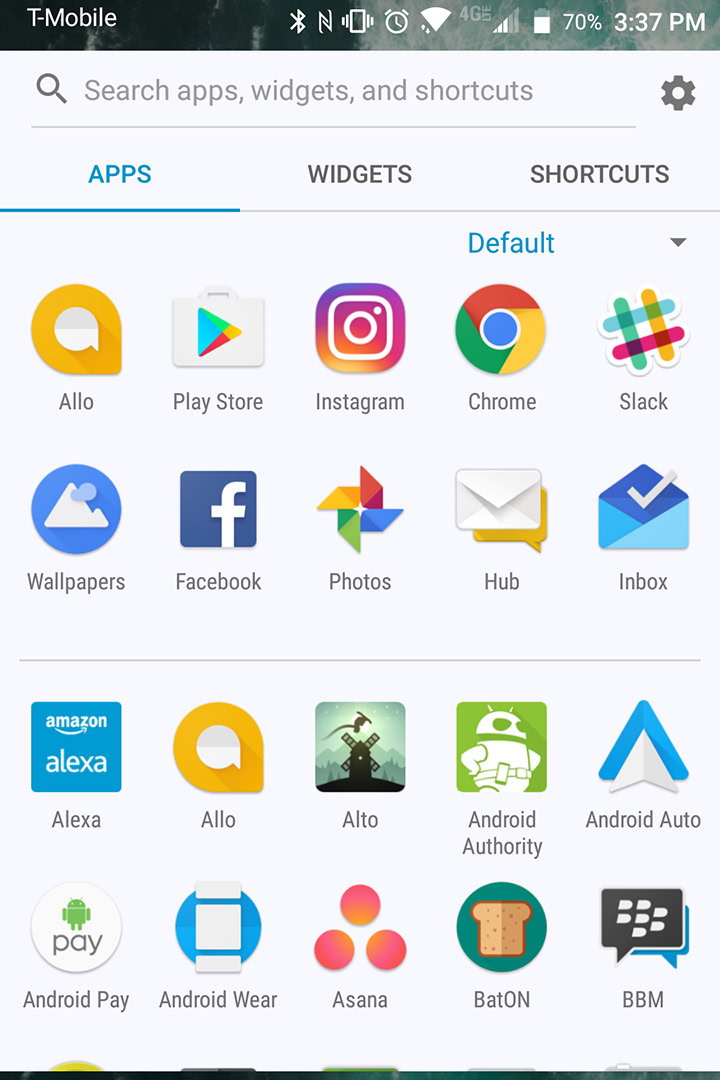Open the Hub app
The image size is (720, 1080).
point(501,510)
